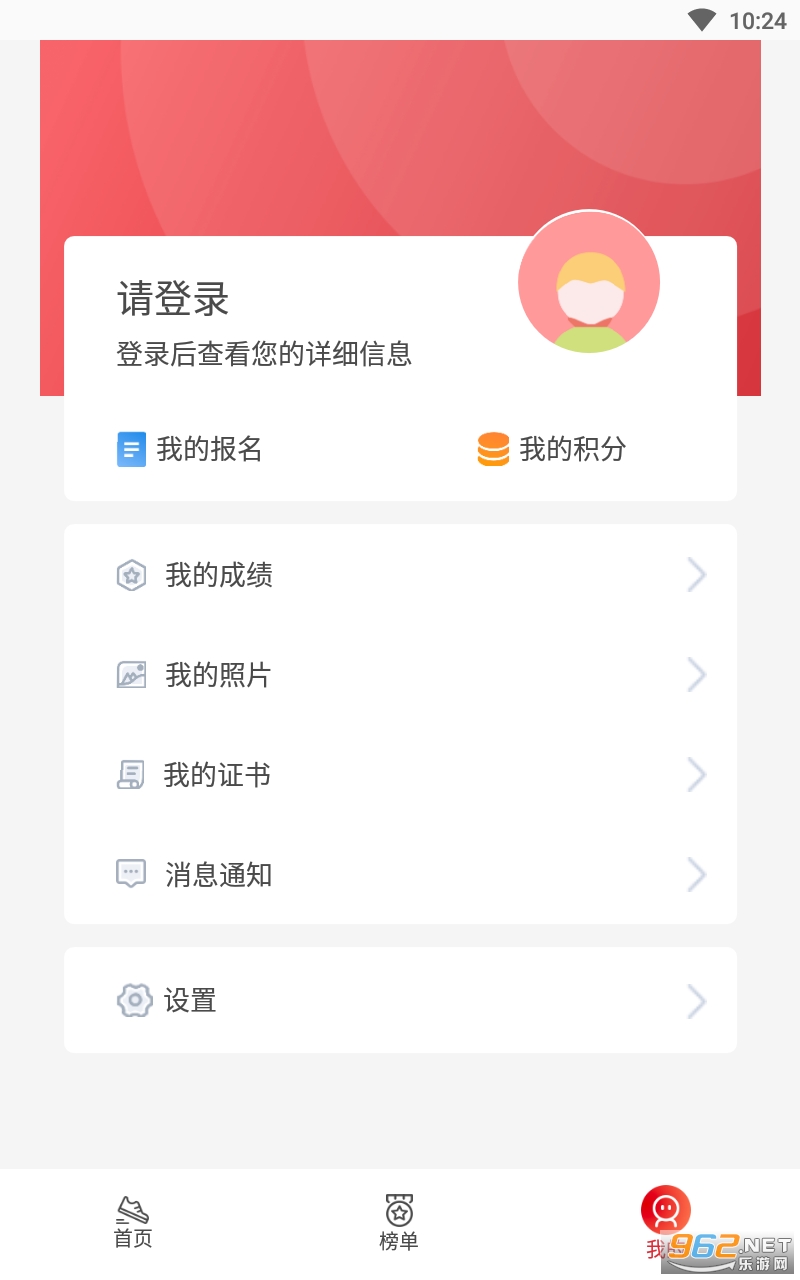Switch to the 首页 tab
Image resolution: width=800 pixels, height=1280 pixels.
(x=133, y=1222)
